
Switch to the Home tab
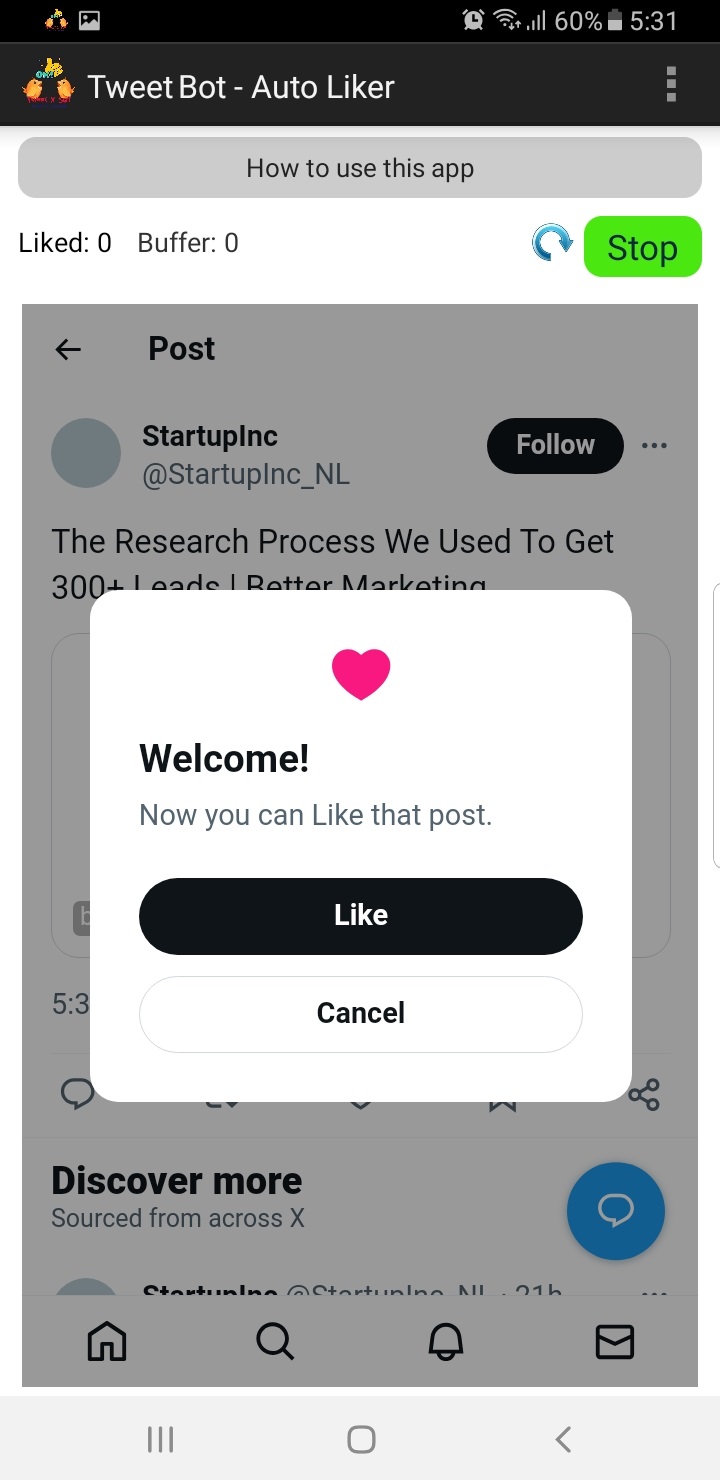pos(107,1342)
